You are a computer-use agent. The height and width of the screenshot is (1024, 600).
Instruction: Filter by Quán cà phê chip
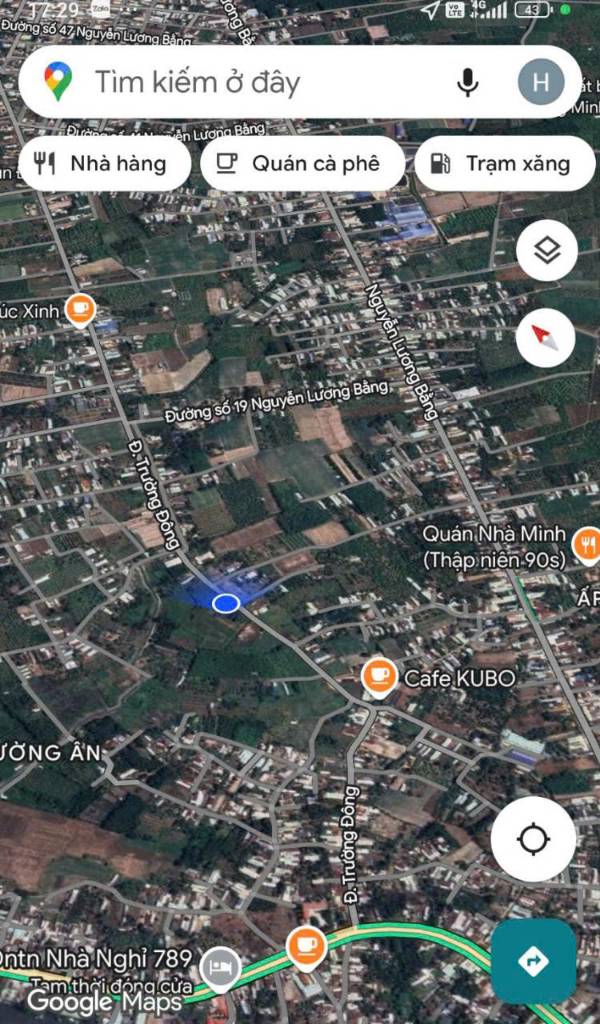tap(302, 164)
